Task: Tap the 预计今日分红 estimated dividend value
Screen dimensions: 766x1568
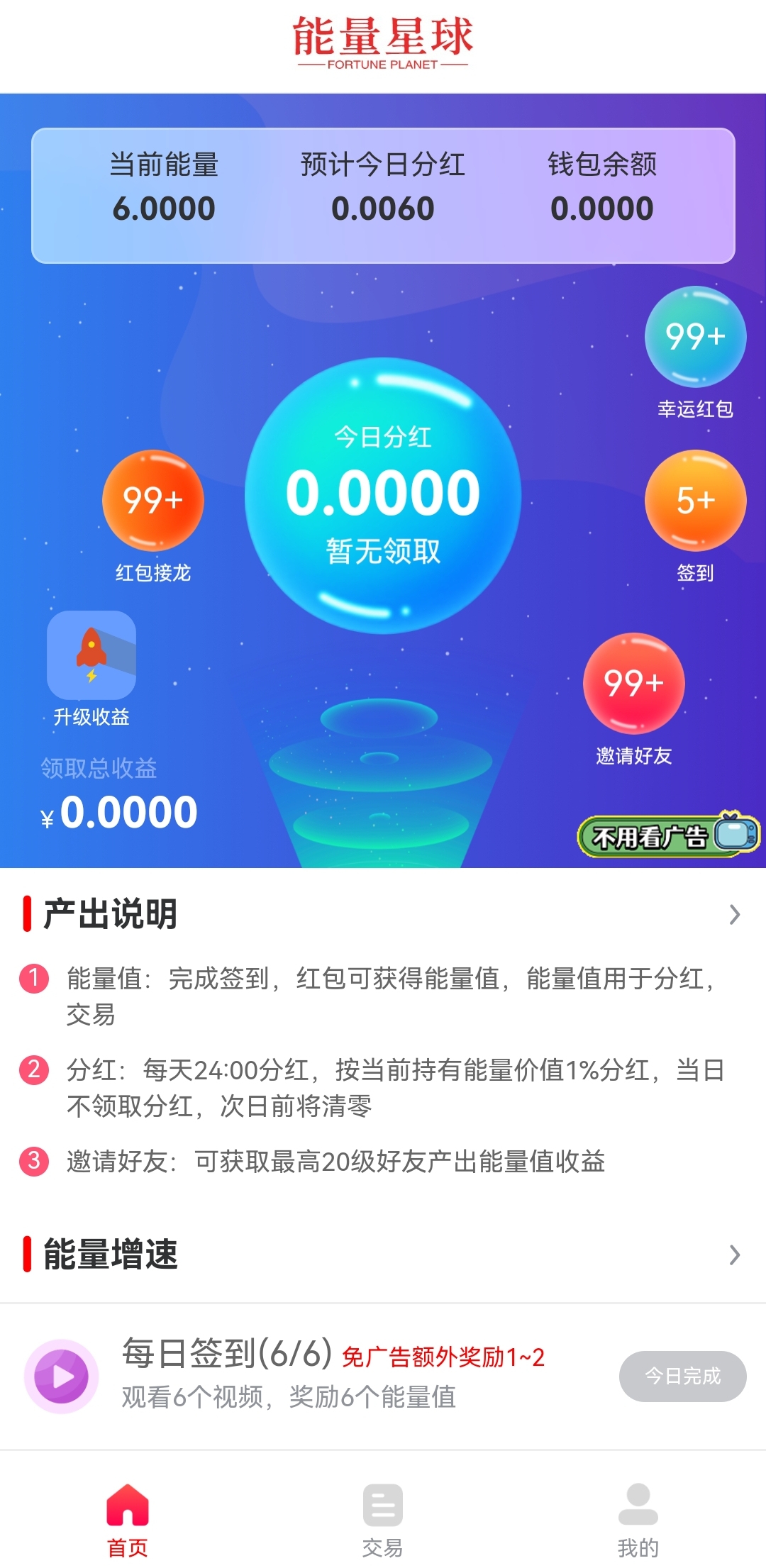Action: coord(383,208)
